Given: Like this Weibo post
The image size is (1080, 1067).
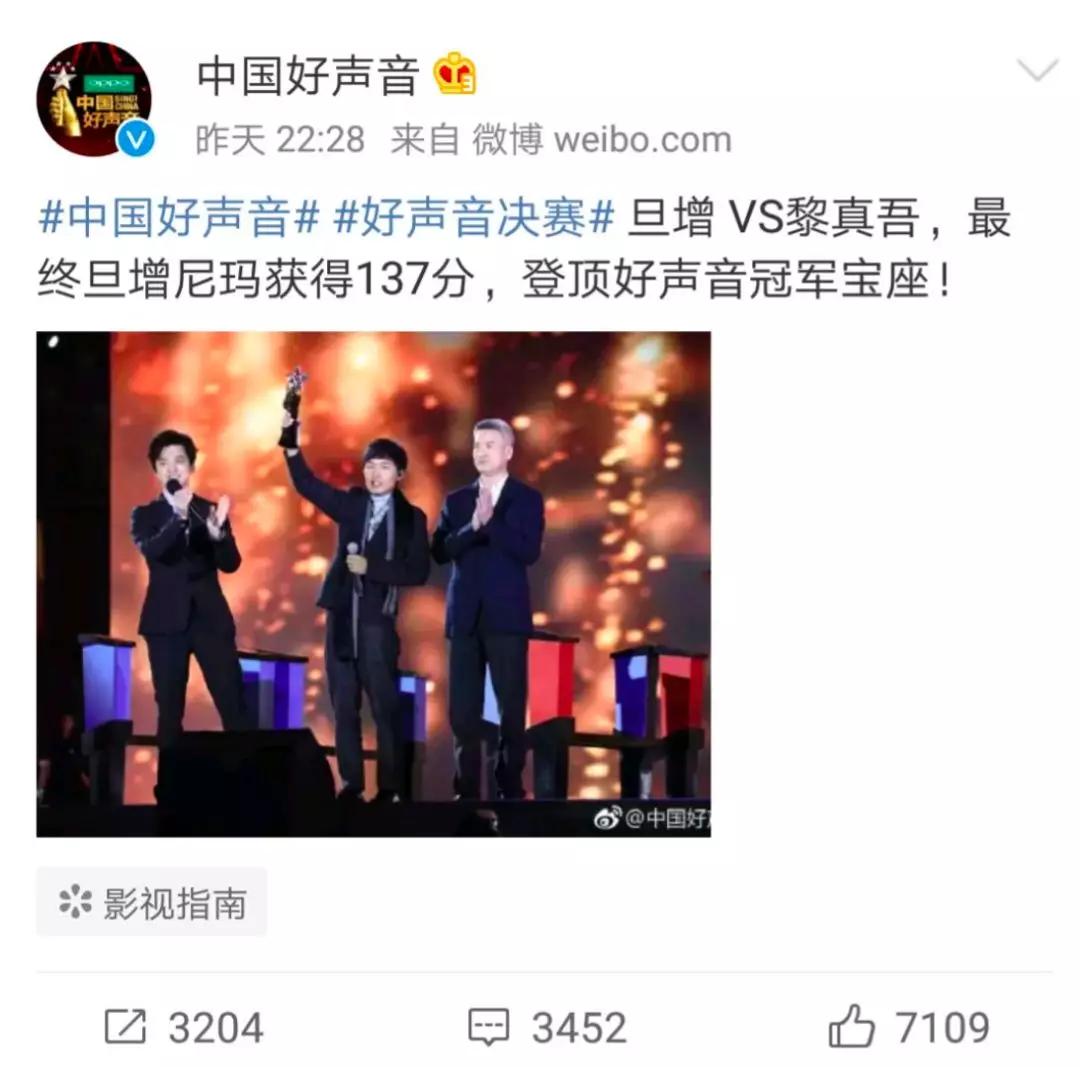Looking at the screenshot, I should (x=908, y=1027).
